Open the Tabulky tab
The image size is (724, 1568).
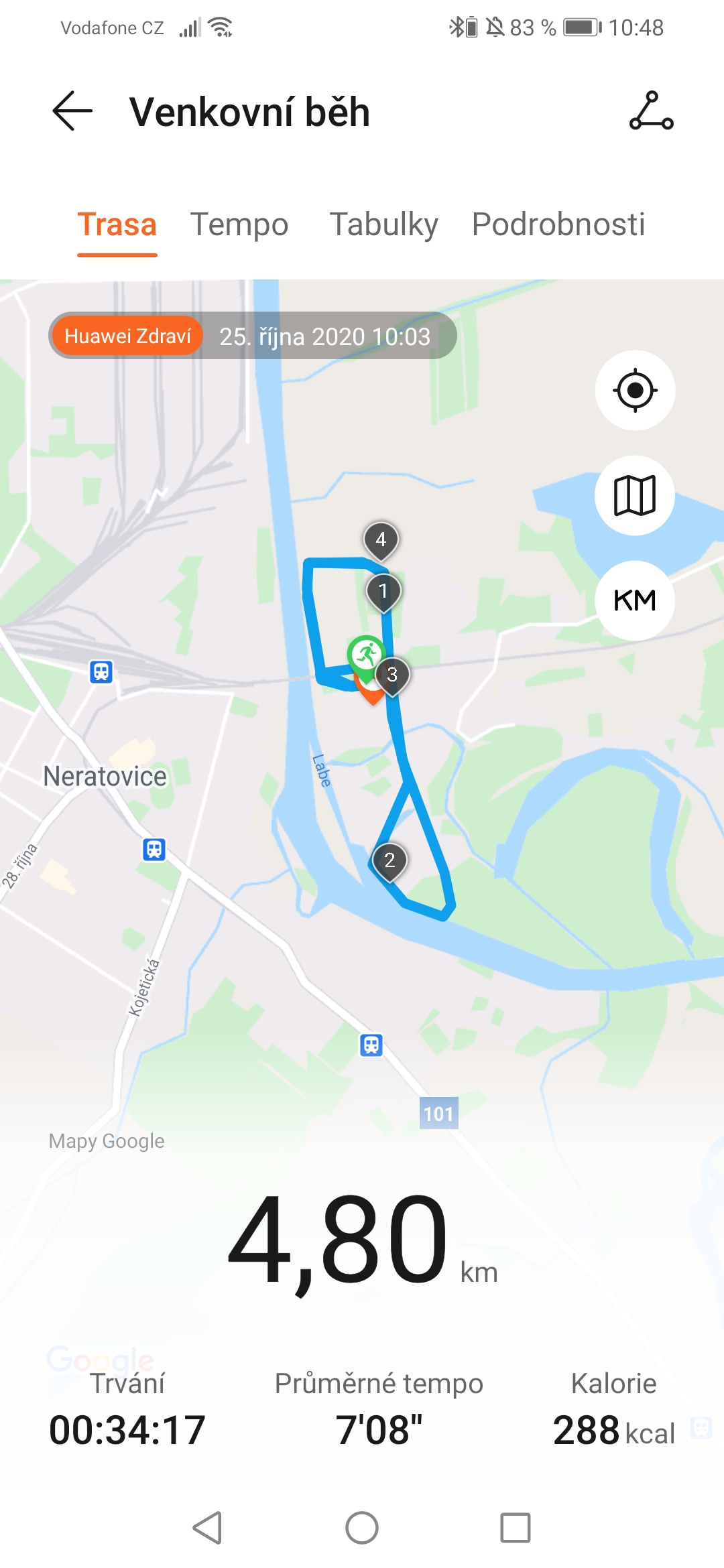(x=383, y=224)
